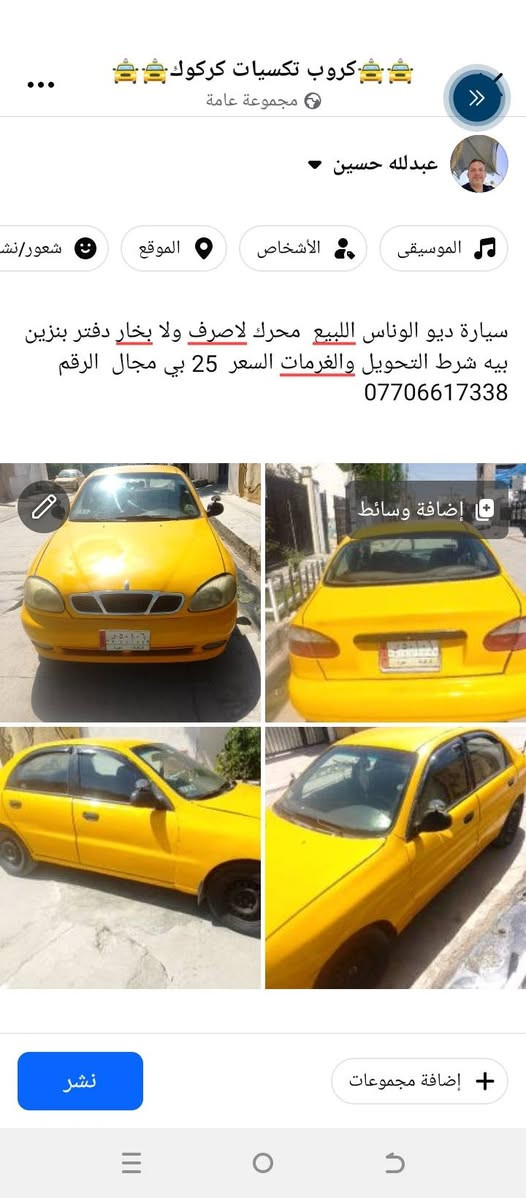Open the dropdown next to عبدلله حسين
The height and width of the screenshot is (1198, 526).
click(314, 165)
